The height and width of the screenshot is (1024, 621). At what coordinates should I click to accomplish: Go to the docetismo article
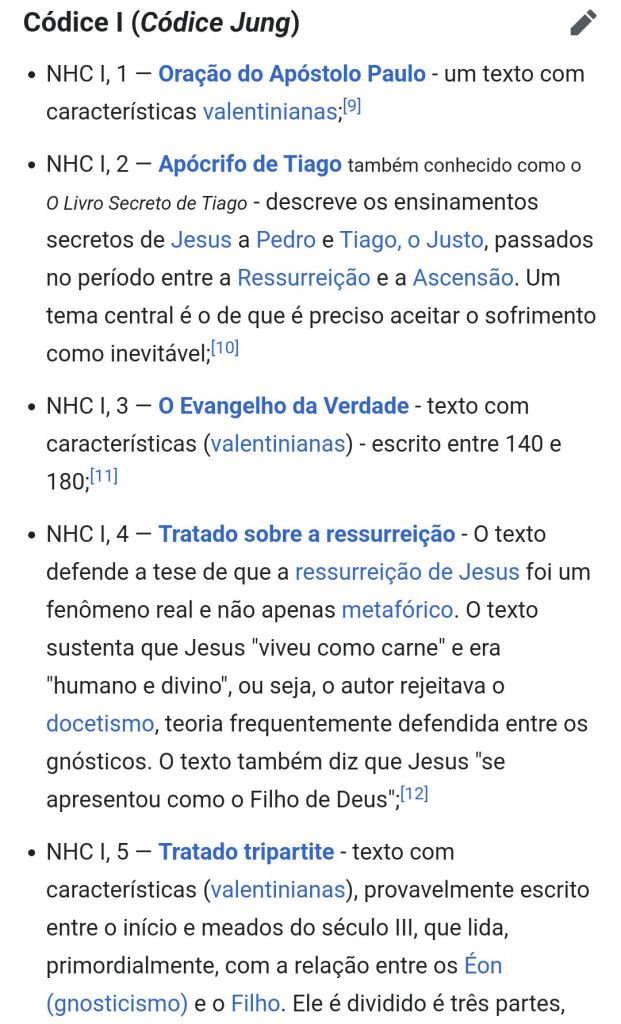[100, 724]
